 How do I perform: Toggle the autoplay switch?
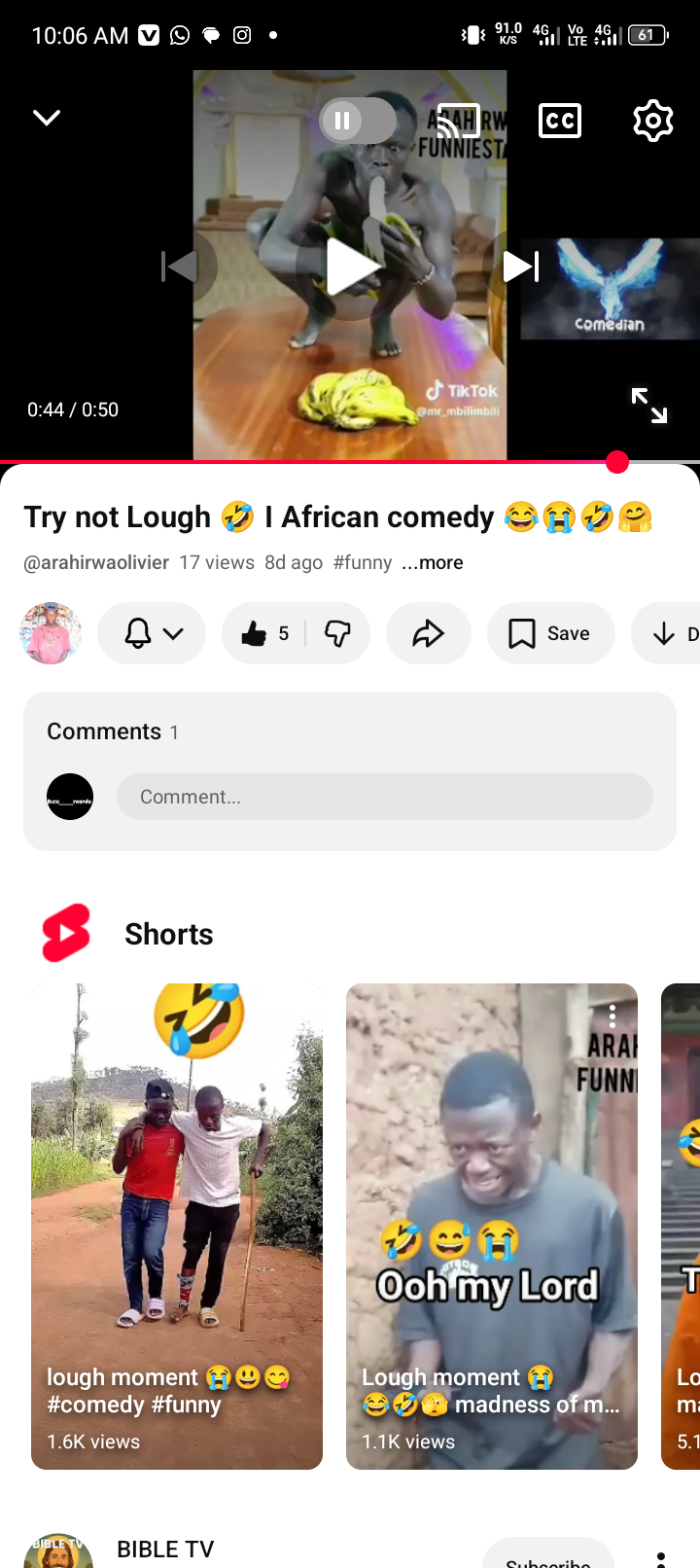(x=358, y=121)
